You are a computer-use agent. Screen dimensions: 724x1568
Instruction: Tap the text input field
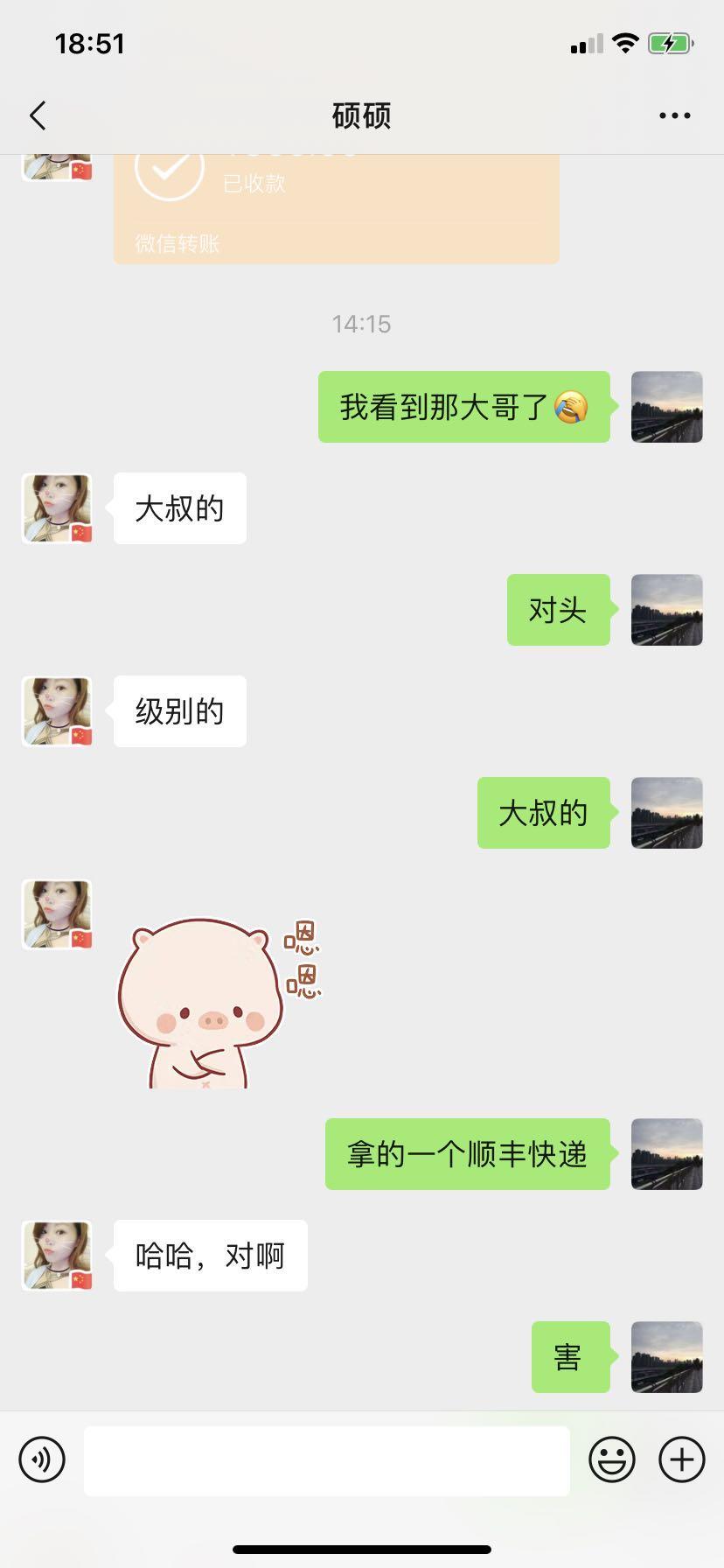point(328,1459)
